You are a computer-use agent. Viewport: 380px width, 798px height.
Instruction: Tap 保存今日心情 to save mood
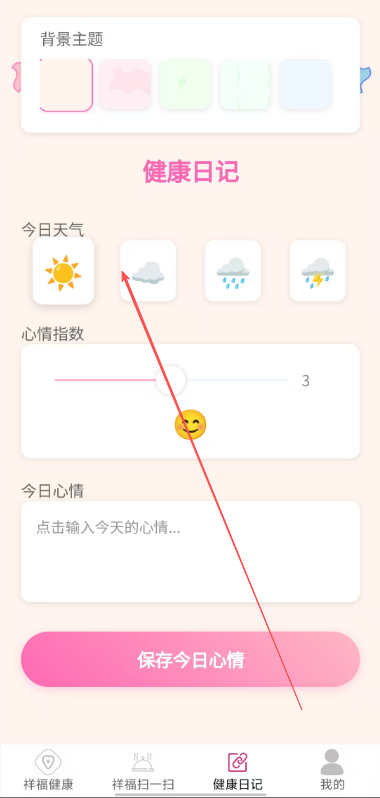click(x=190, y=660)
